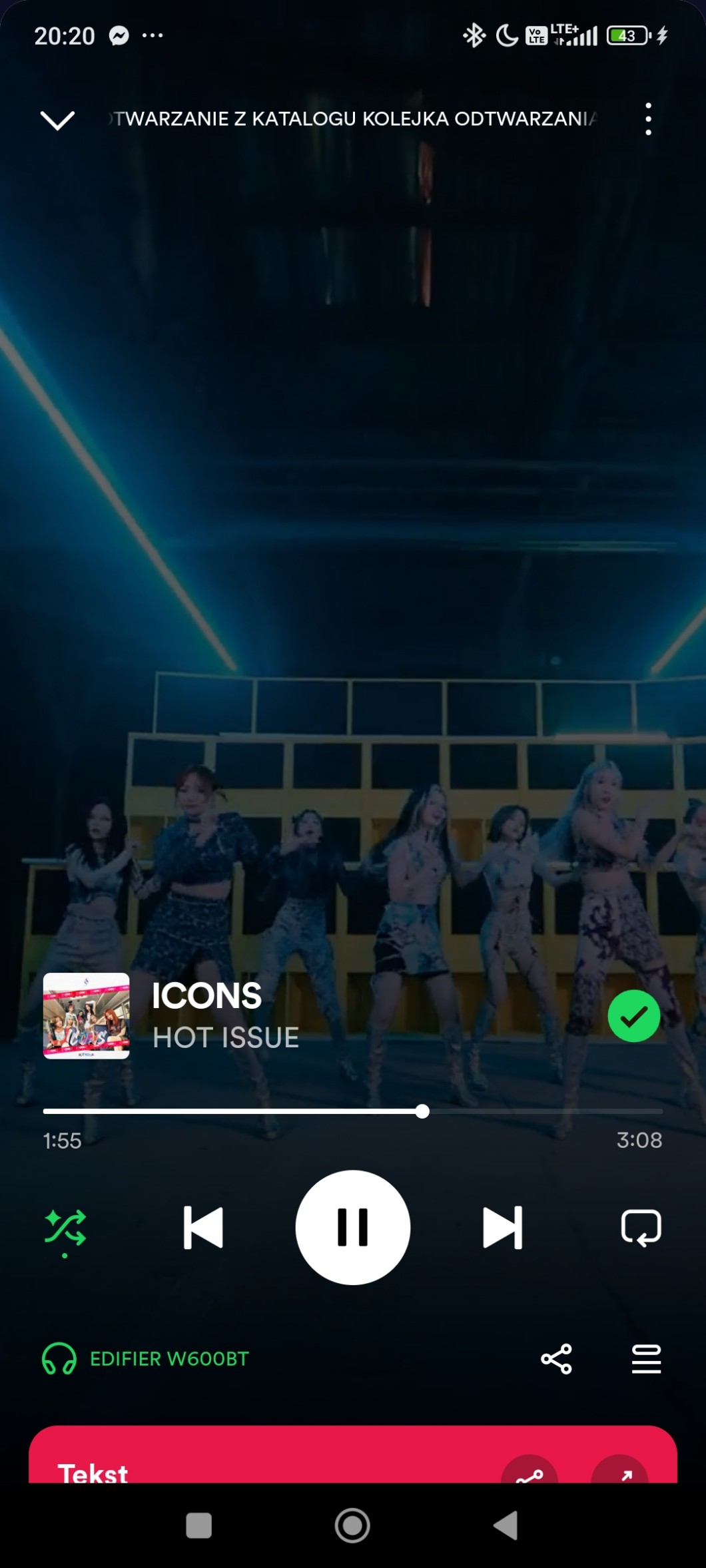Open the Tekst lyrics card

353,1454
